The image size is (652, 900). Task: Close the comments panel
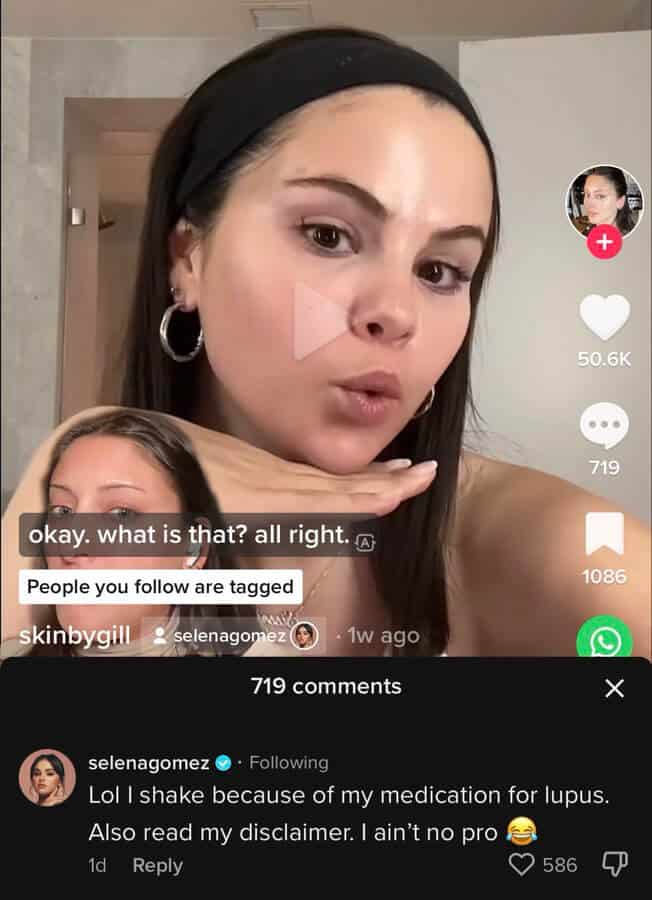[x=615, y=688]
